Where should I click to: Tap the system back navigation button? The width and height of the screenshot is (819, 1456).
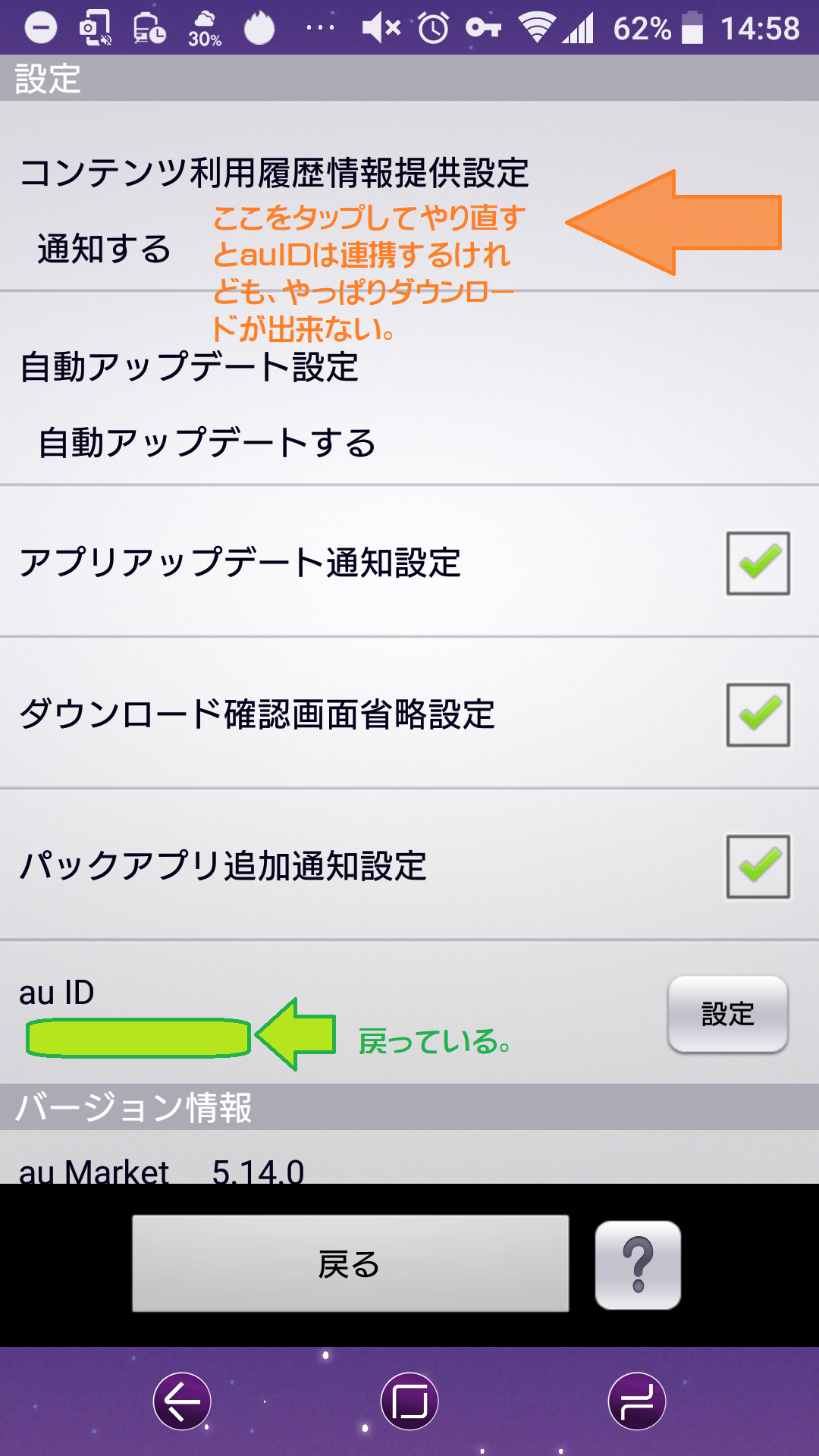pos(182,1401)
